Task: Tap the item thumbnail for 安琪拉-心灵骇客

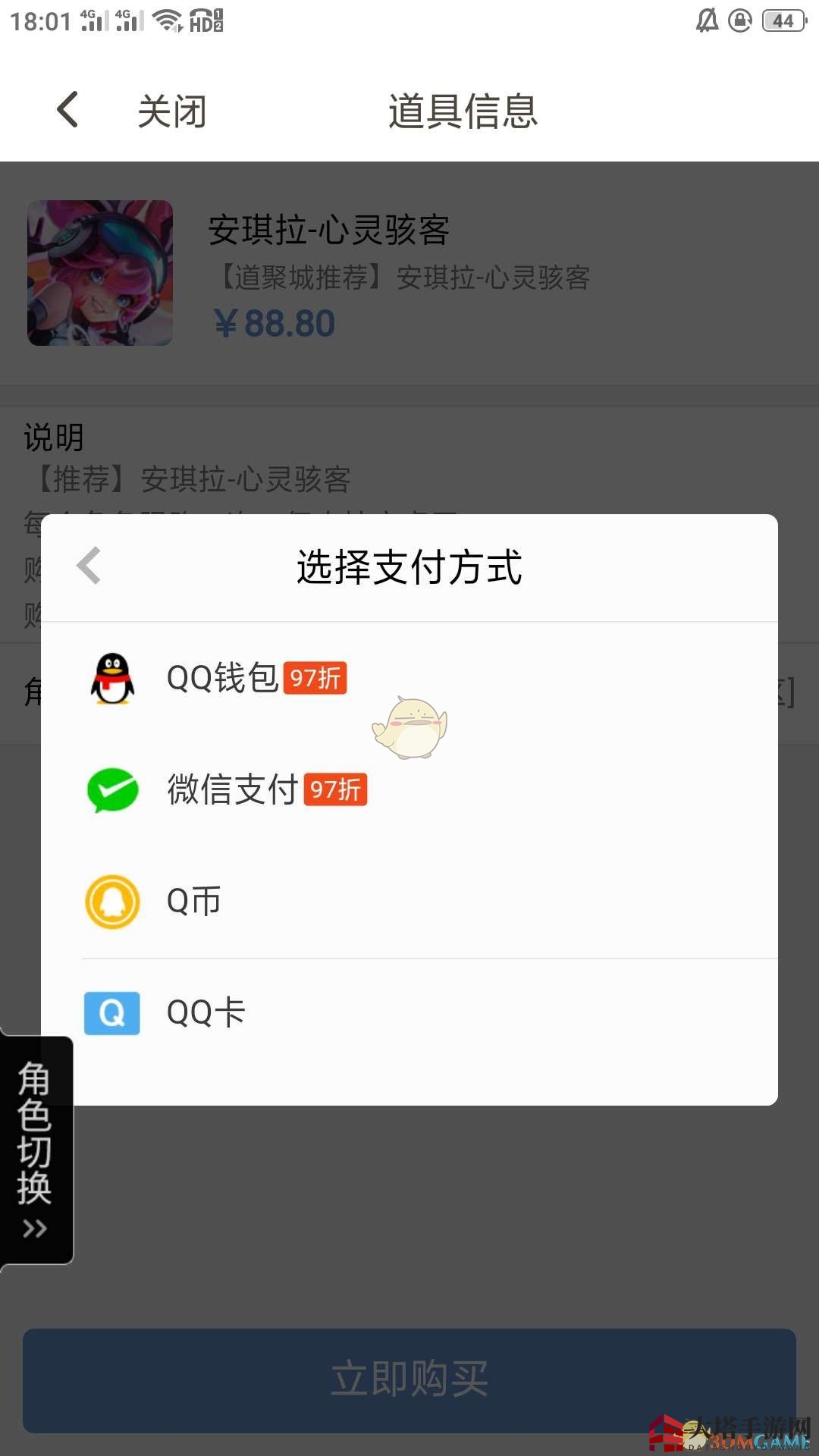Action: (99, 273)
